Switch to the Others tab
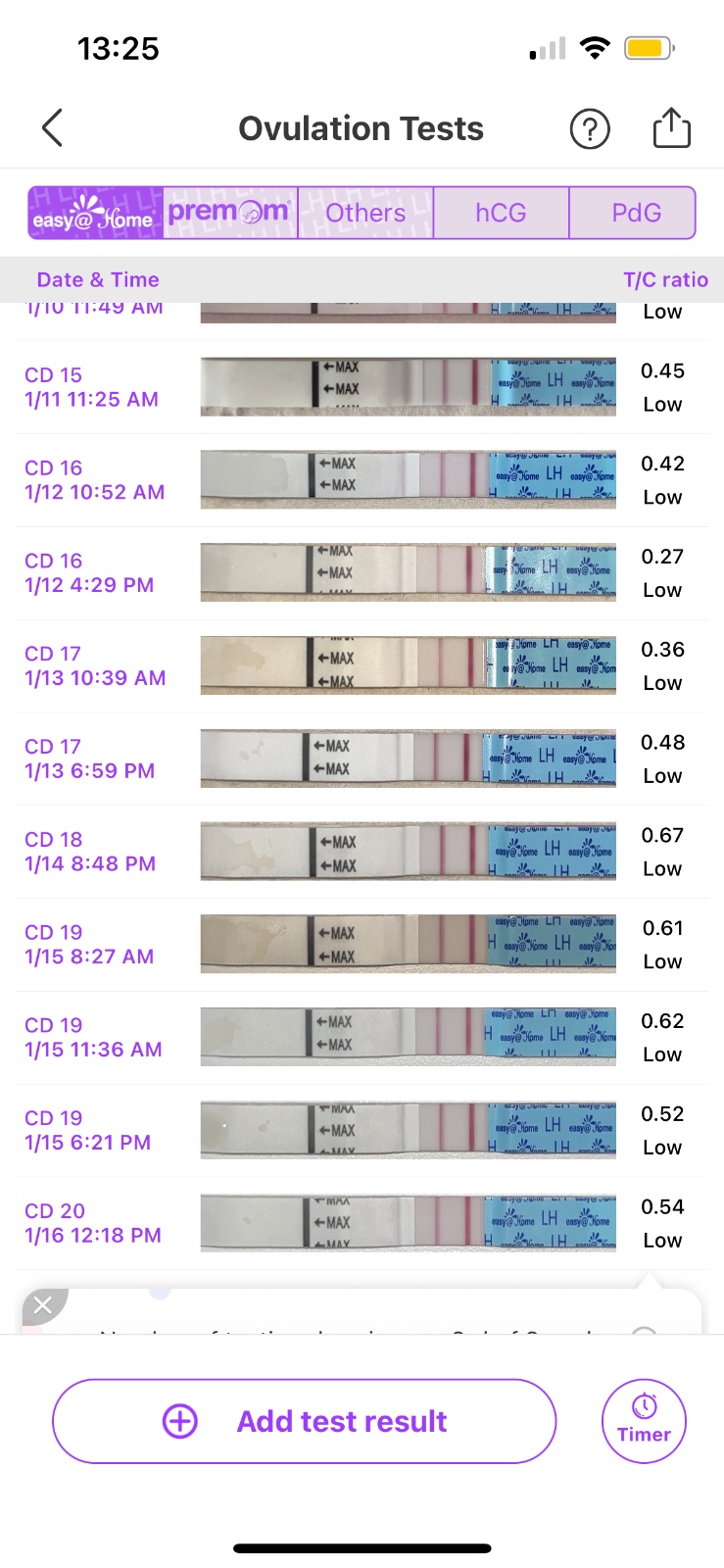 tap(365, 214)
